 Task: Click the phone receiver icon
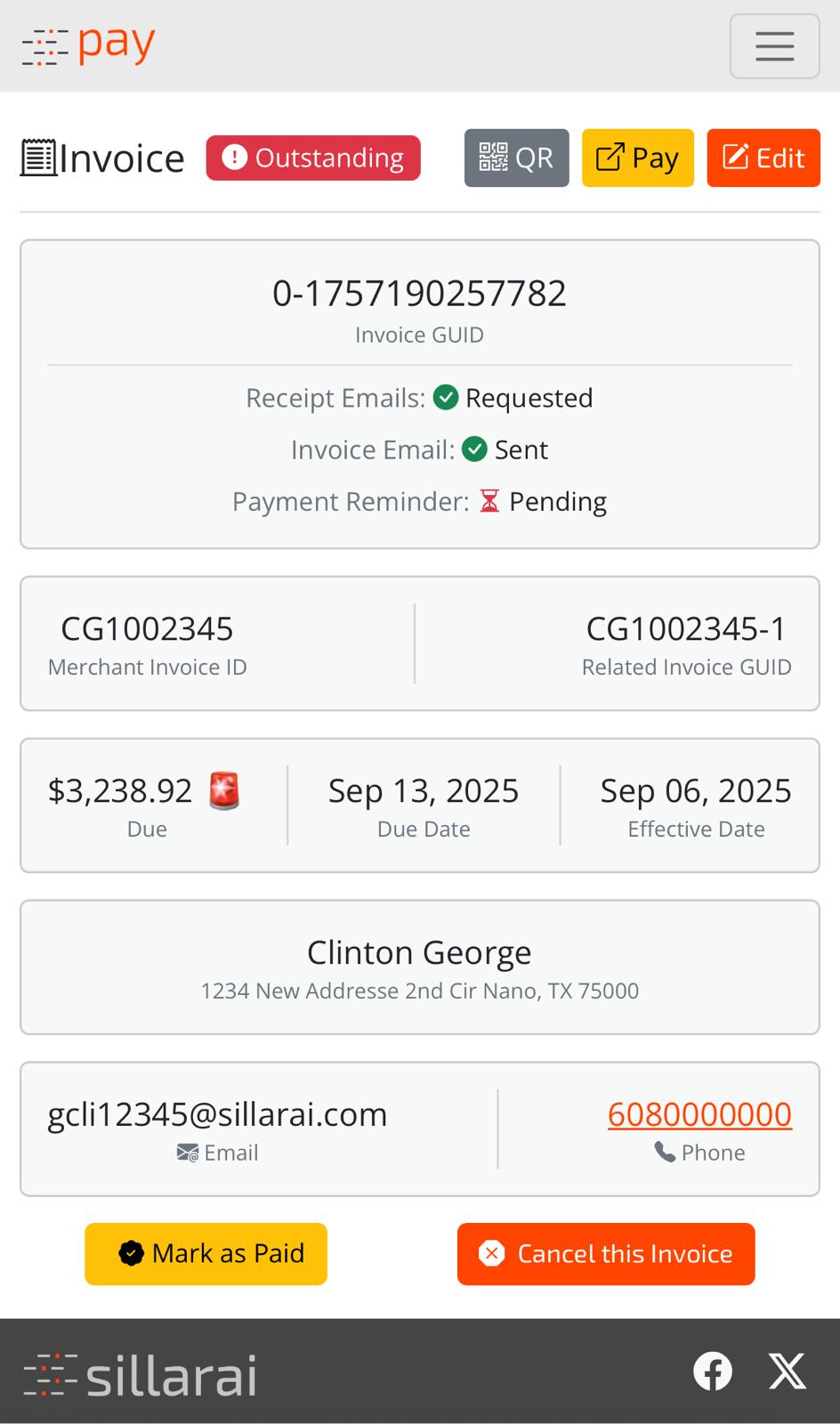tap(665, 1152)
